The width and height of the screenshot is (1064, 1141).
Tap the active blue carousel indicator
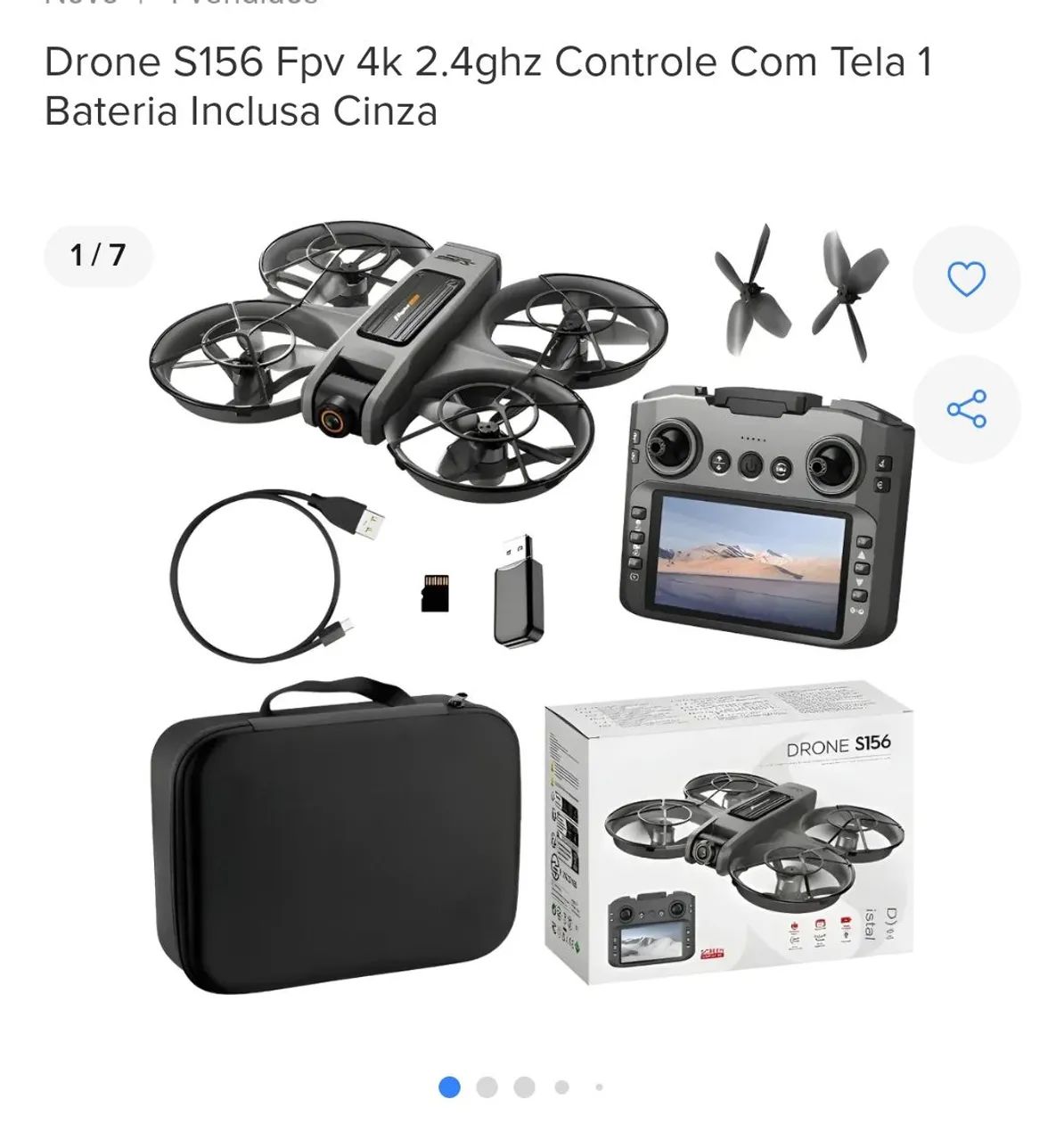pos(450,1086)
